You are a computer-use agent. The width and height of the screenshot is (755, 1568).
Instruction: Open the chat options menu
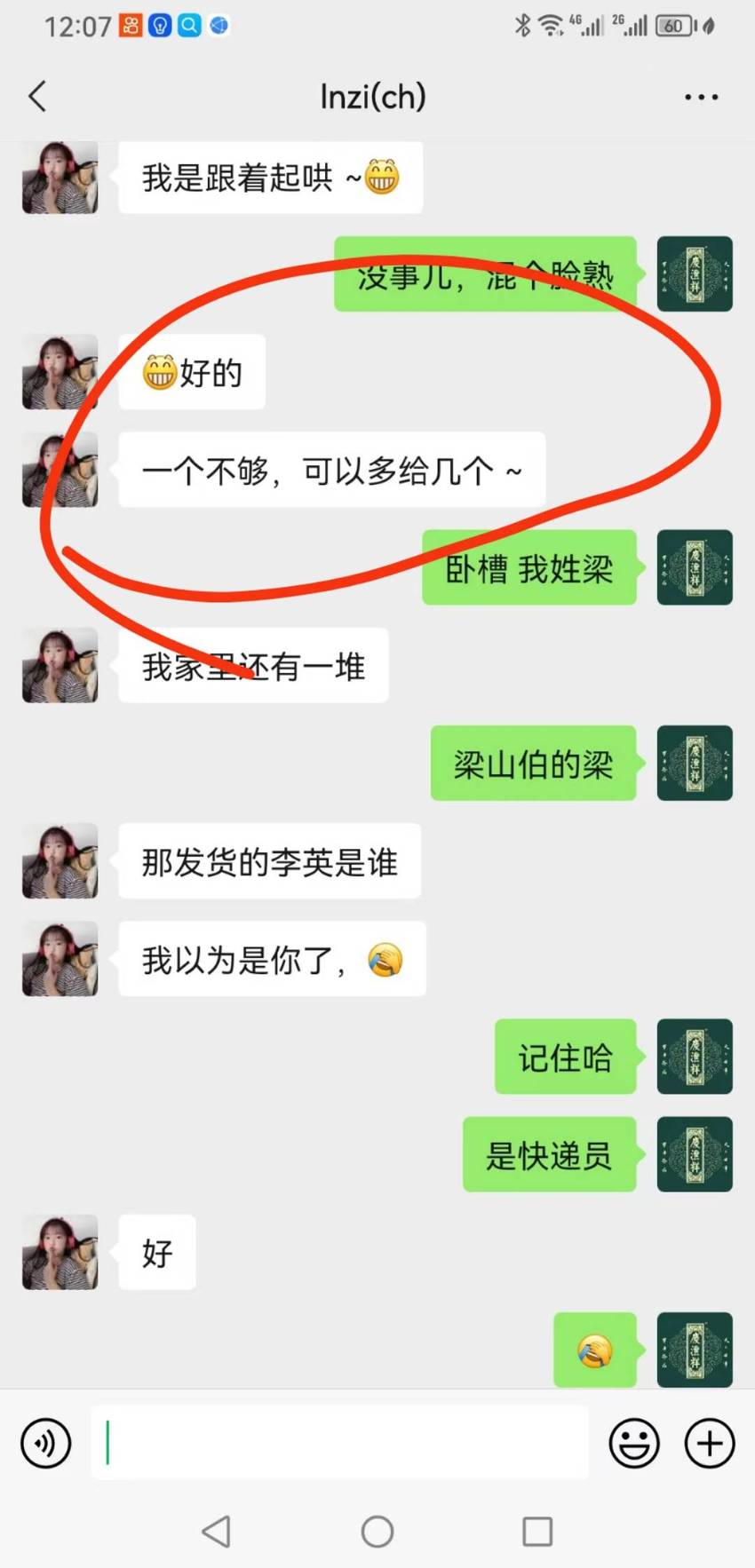(x=701, y=97)
